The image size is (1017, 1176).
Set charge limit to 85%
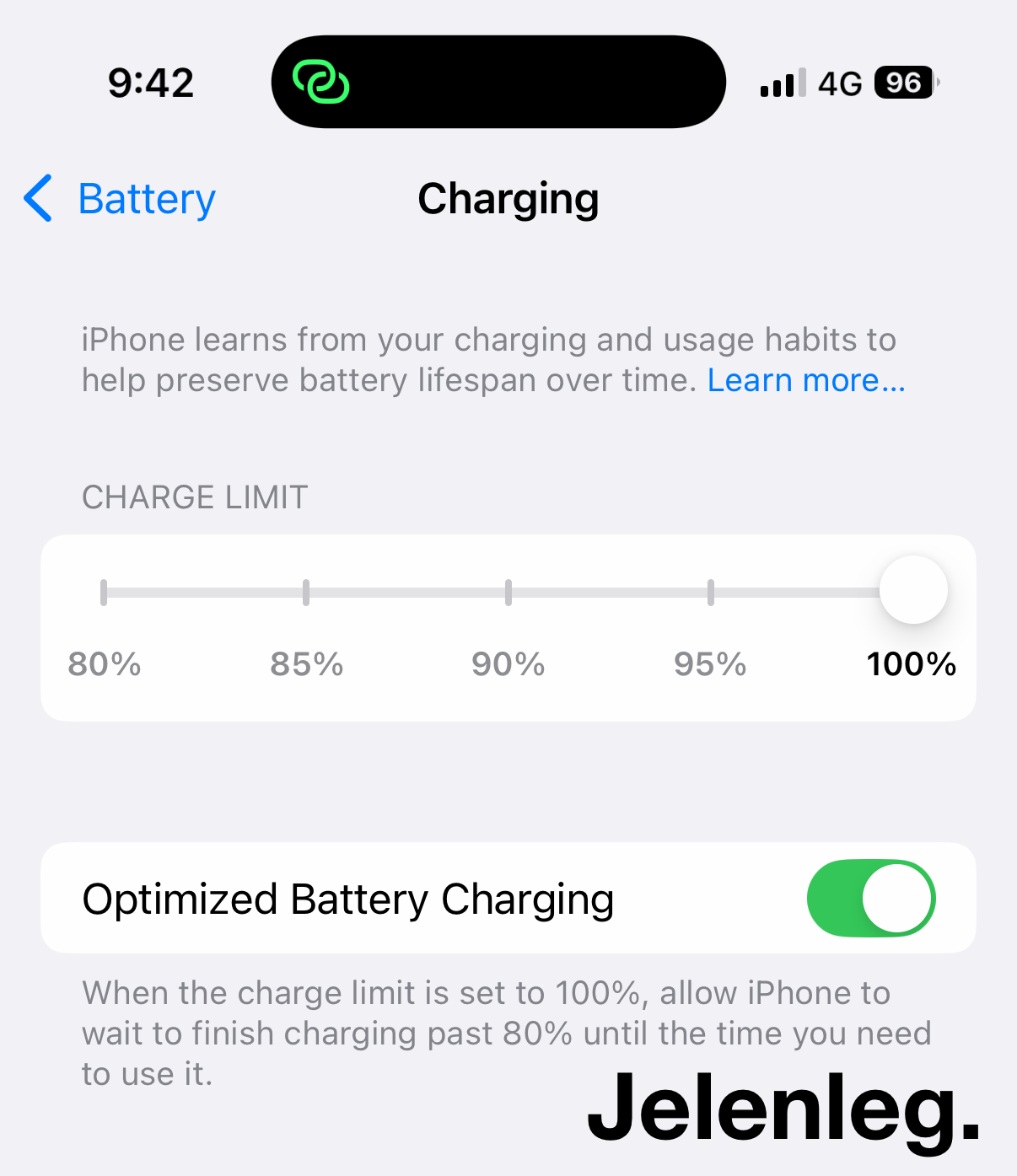pyautogui.click(x=306, y=593)
